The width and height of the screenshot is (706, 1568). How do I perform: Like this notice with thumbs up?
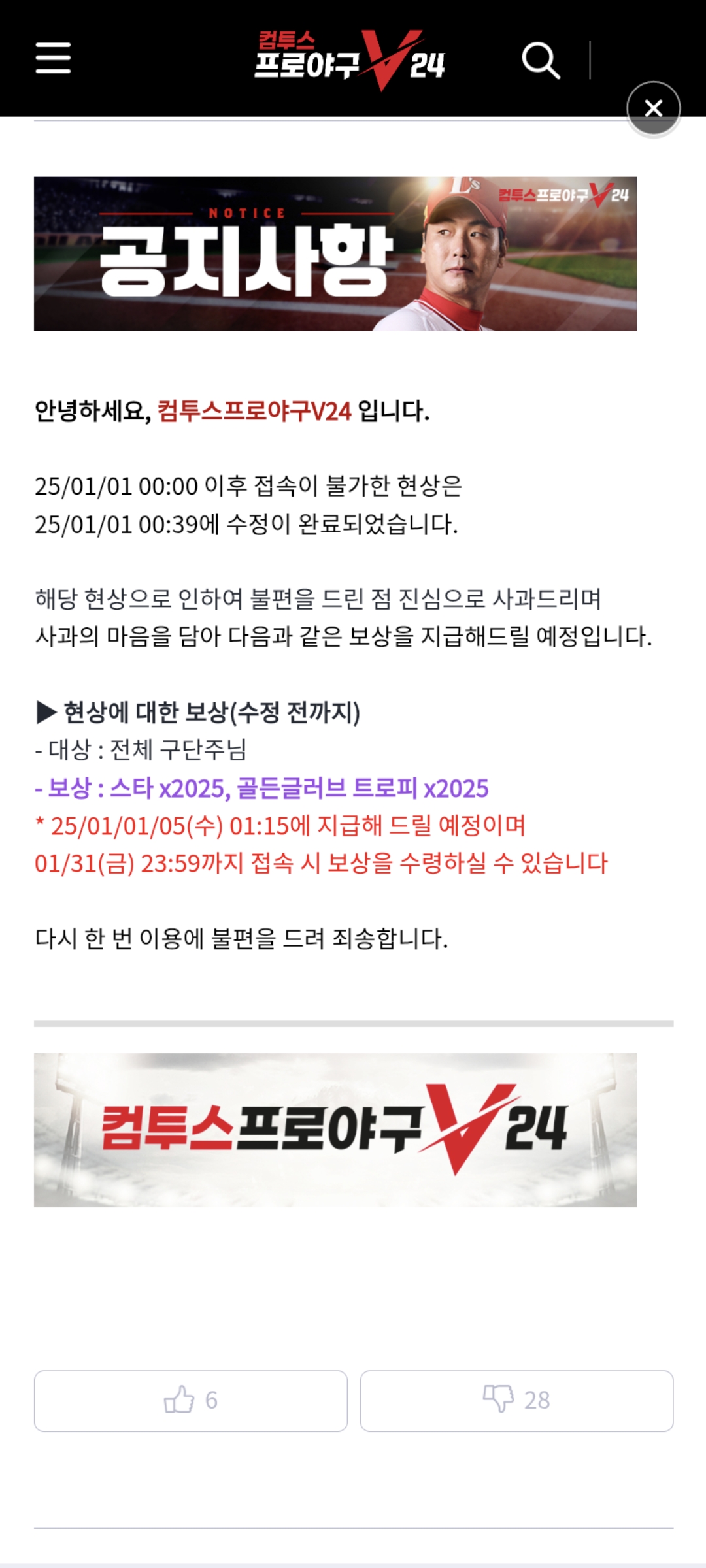pos(190,1401)
